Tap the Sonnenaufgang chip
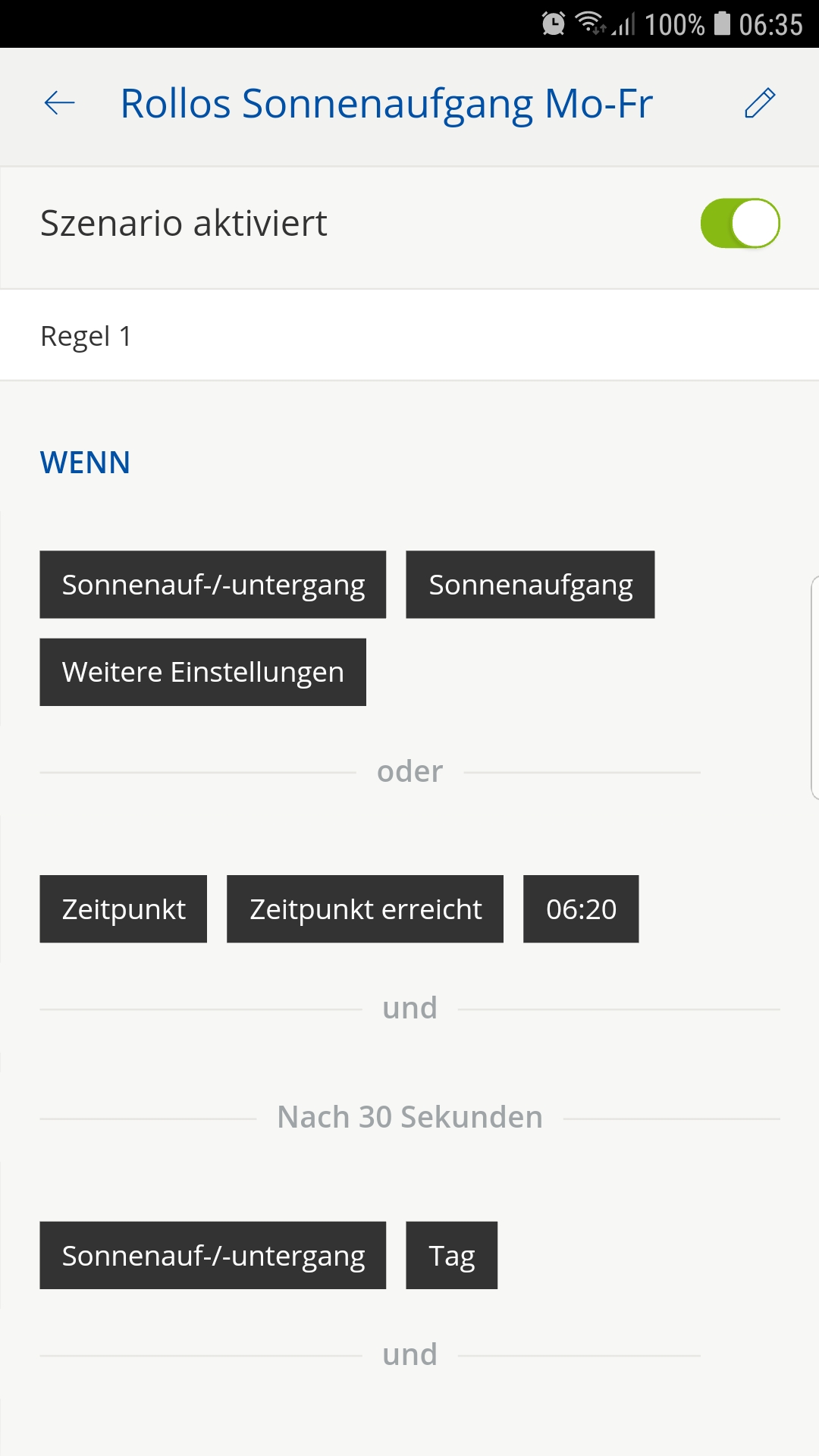 click(530, 585)
